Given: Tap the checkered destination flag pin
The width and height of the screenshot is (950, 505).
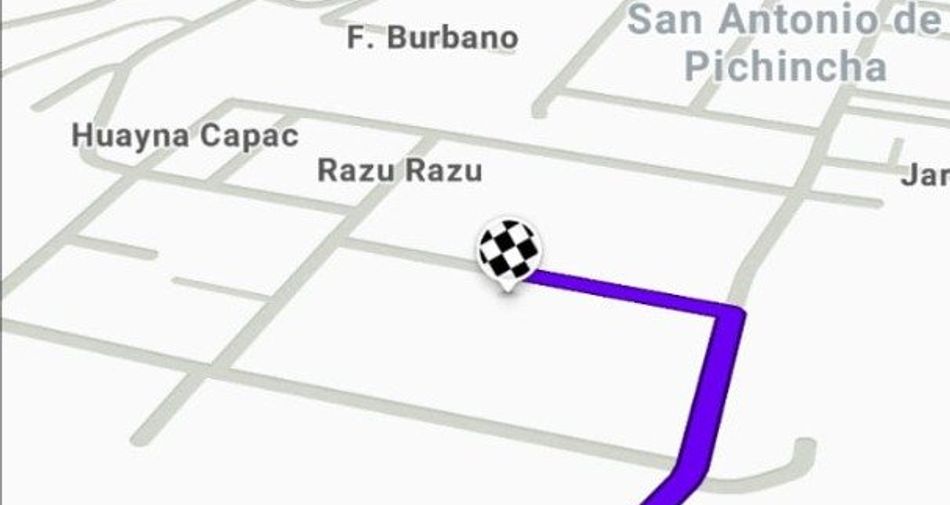Looking at the screenshot, I should point(508,254).
